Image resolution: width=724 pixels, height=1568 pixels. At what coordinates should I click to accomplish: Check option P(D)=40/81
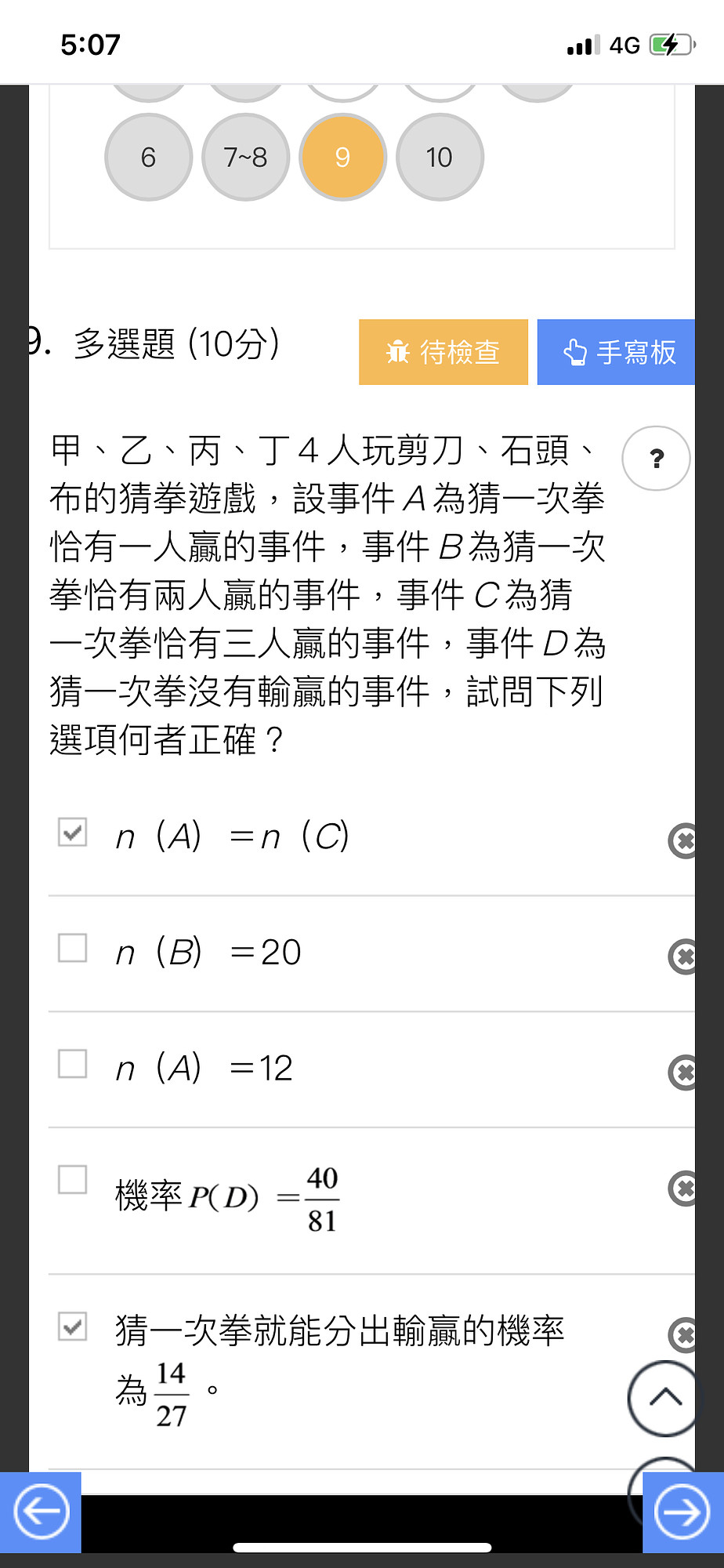point(73,1179)
